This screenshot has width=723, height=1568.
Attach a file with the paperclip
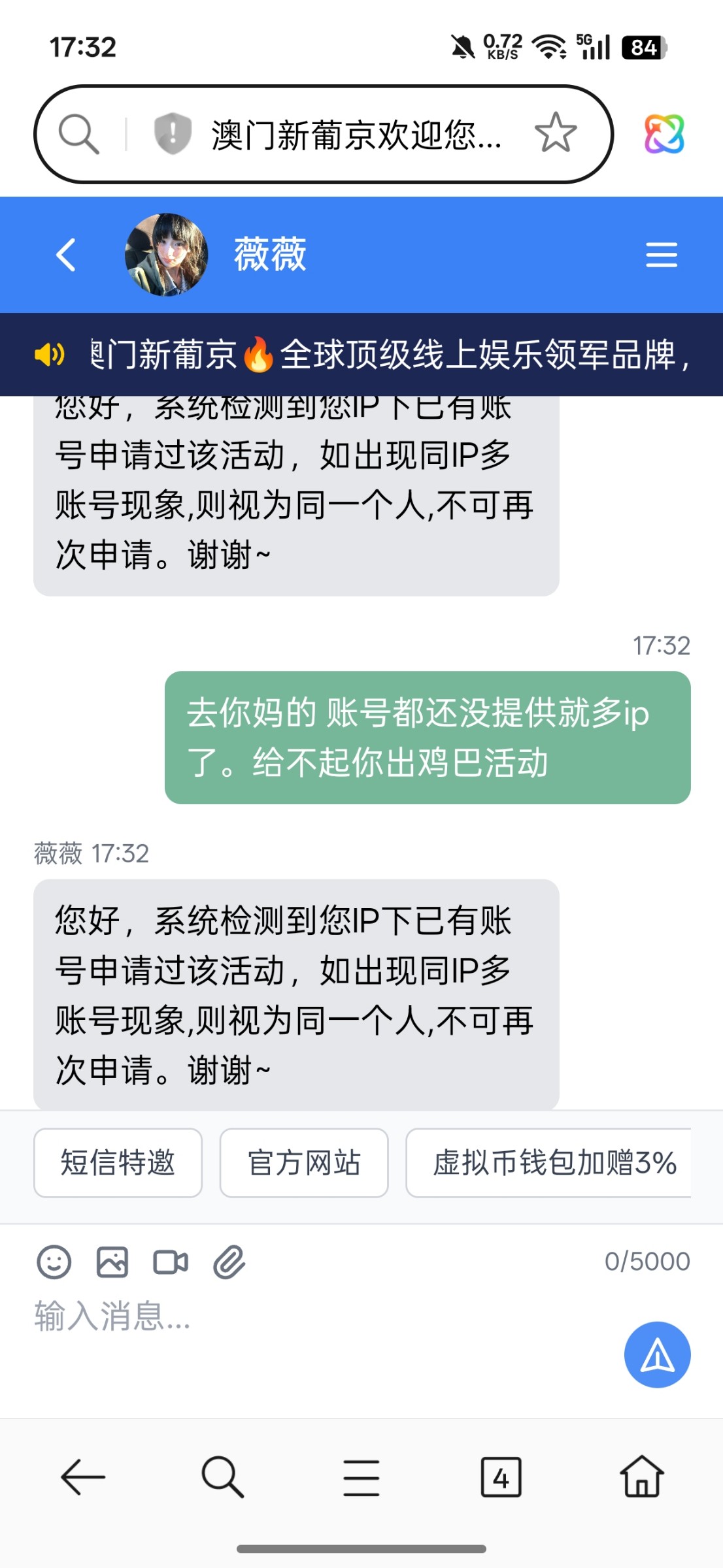click(229, 1262)
